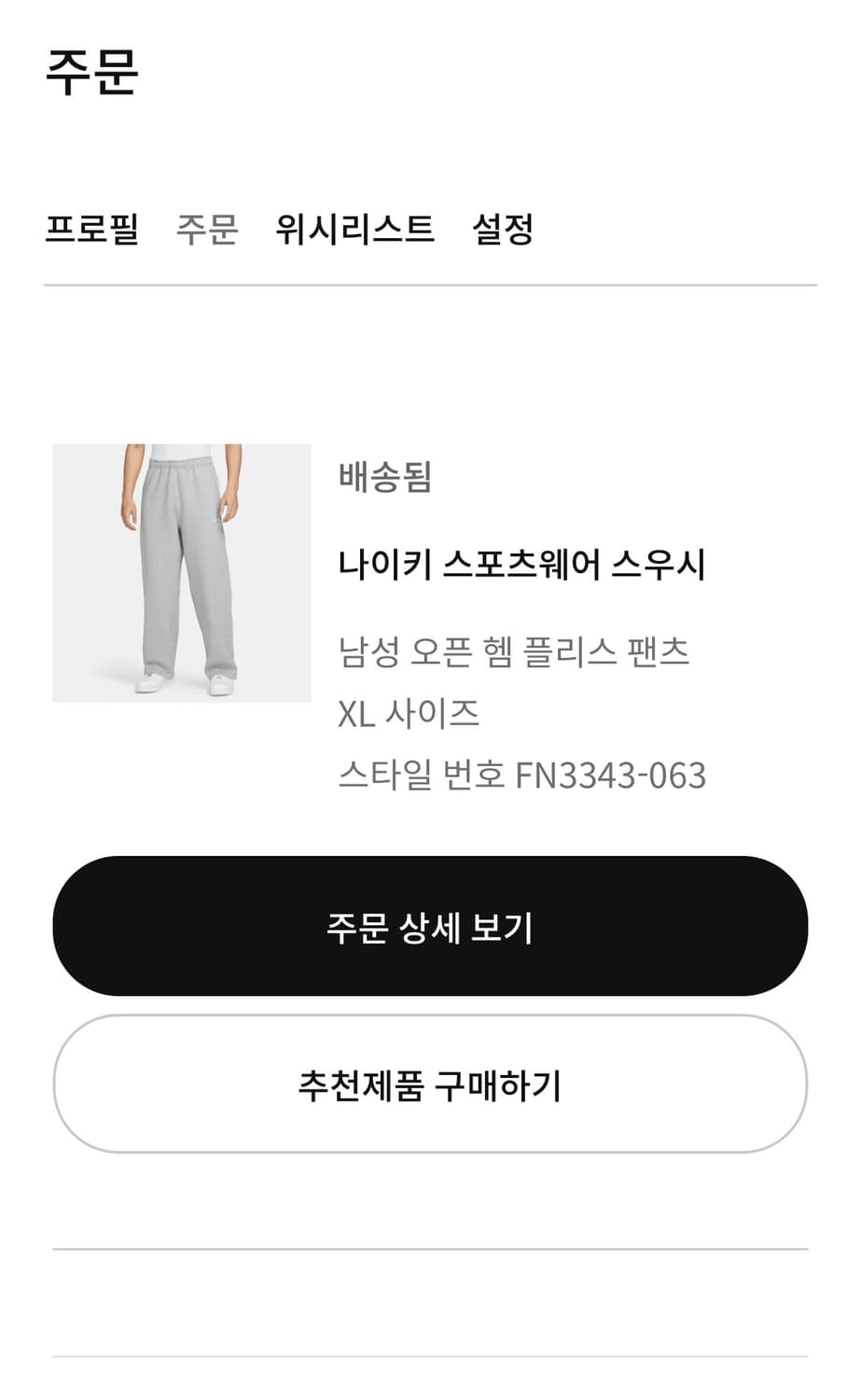Screen dimensions: 861x1400
Task: Buy recommended products via the outlined button
Action: pos(430,1085)
